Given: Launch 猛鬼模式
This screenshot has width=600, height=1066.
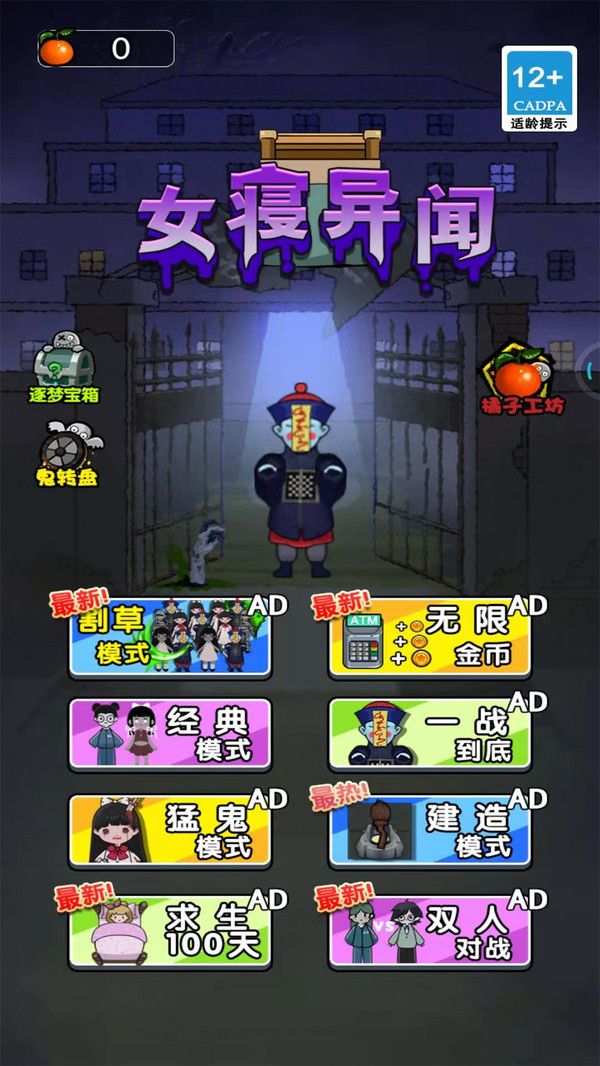Looking at the screenshot, I should [170, 832].
